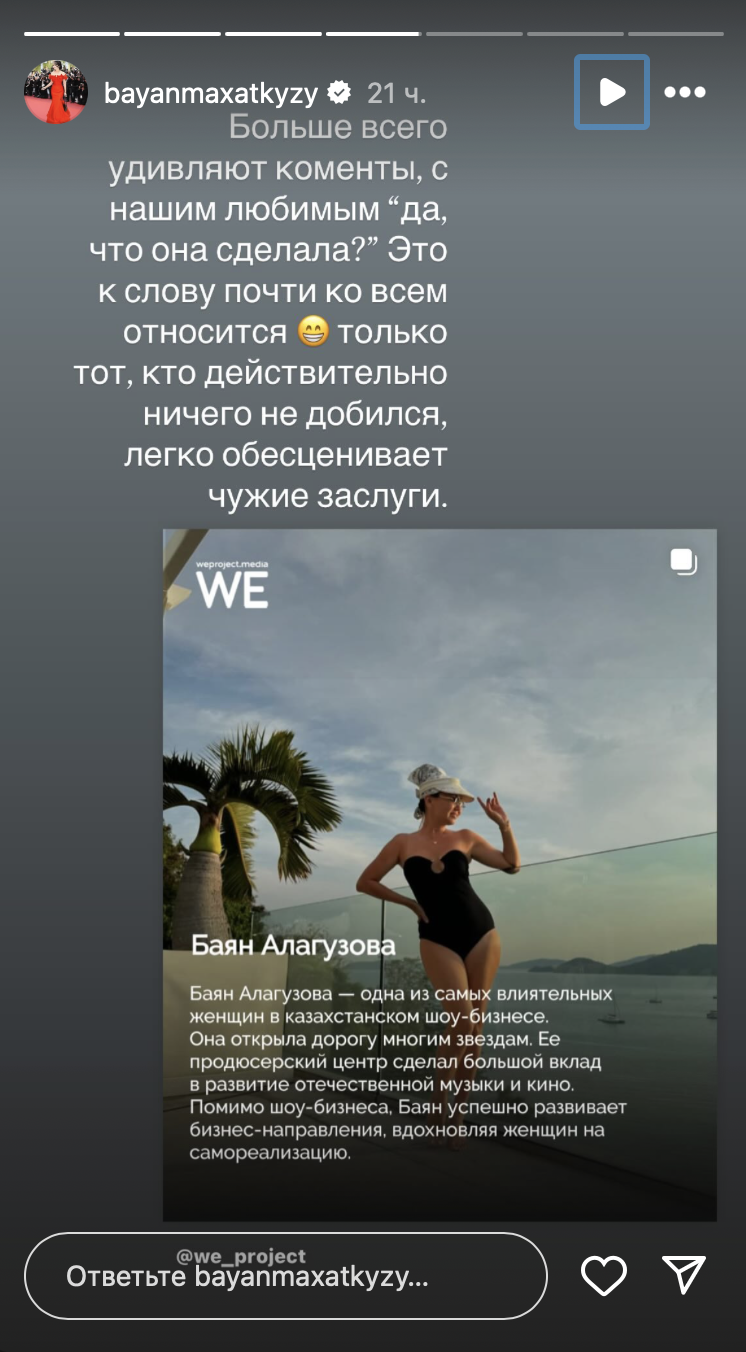Open the three-dot story options menu
This screenshot has height=1352, width=746.
click(x=685, y=92)
